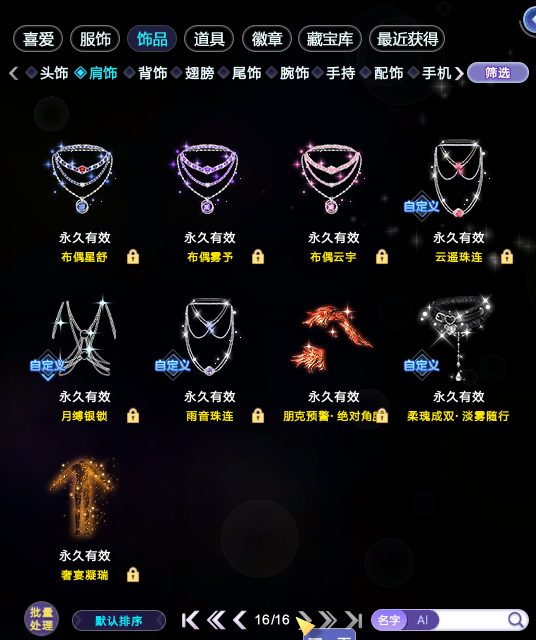536x640 pixels.
Task: Tap the 筛选 filter button
Action: tap(498, 73)
